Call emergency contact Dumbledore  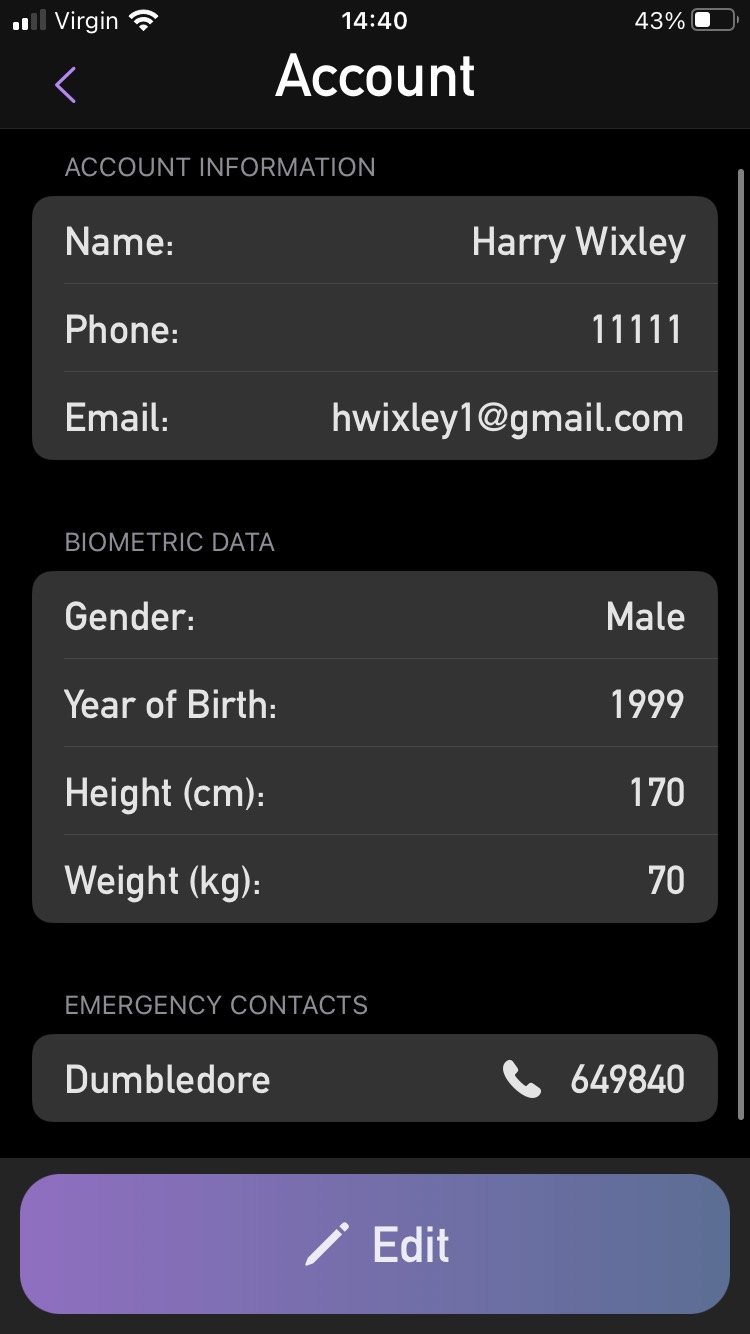(x=522, y=1079)
